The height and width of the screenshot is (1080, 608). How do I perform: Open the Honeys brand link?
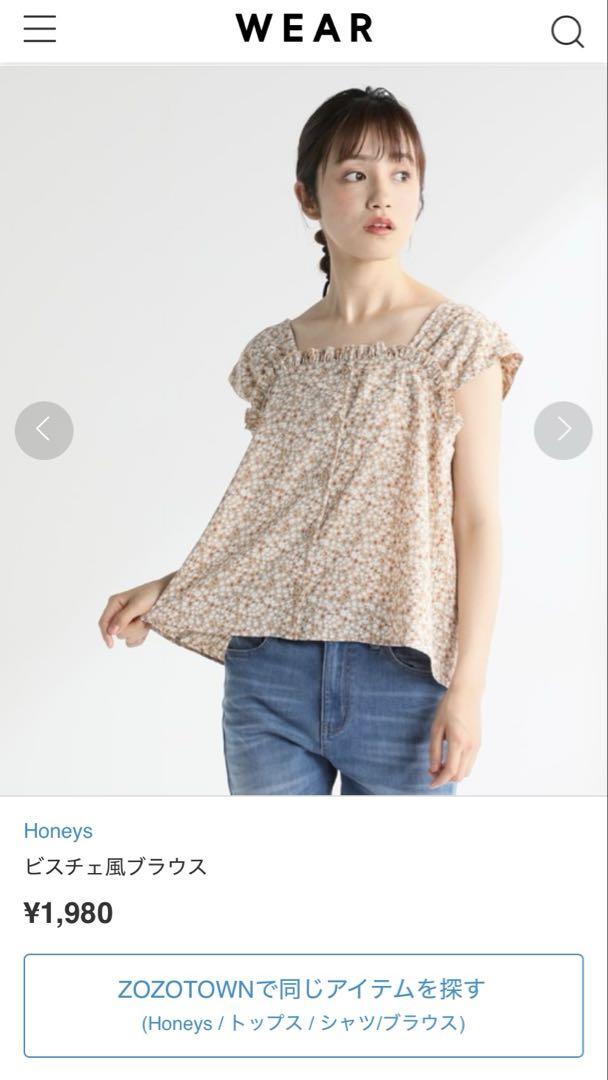(58, 831)
